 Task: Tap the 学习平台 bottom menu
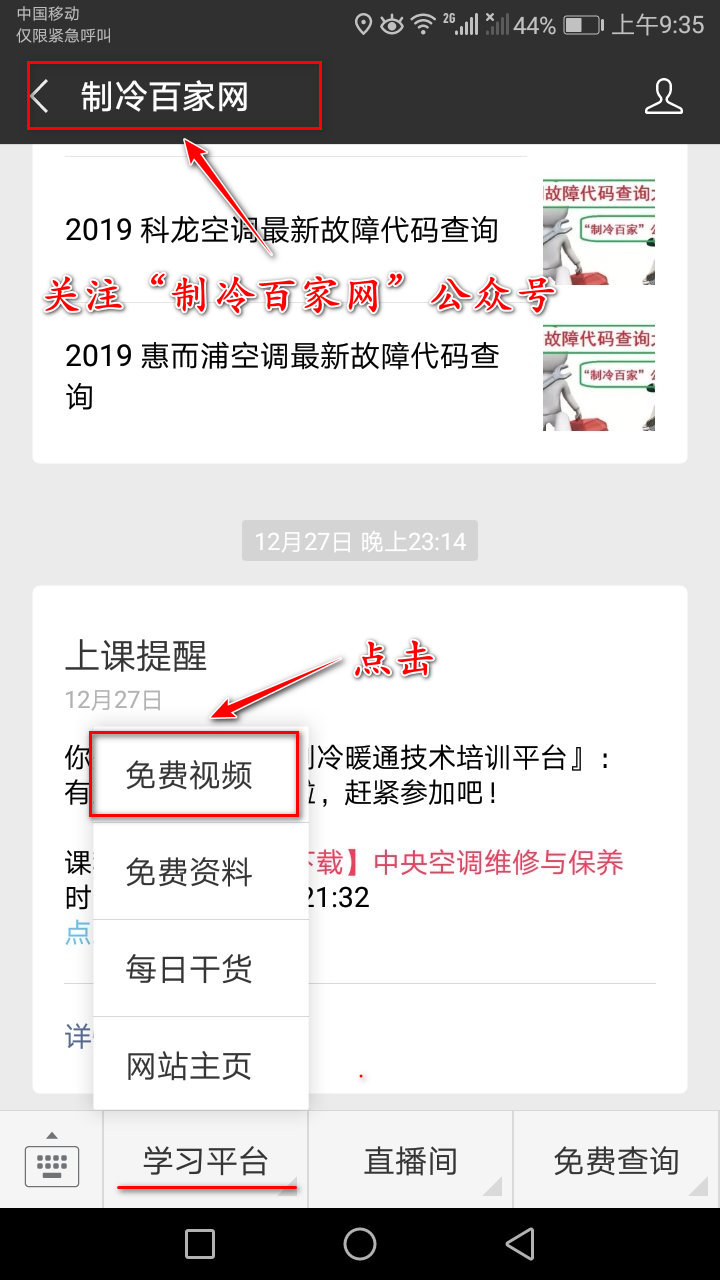[x=205, y=1161]
